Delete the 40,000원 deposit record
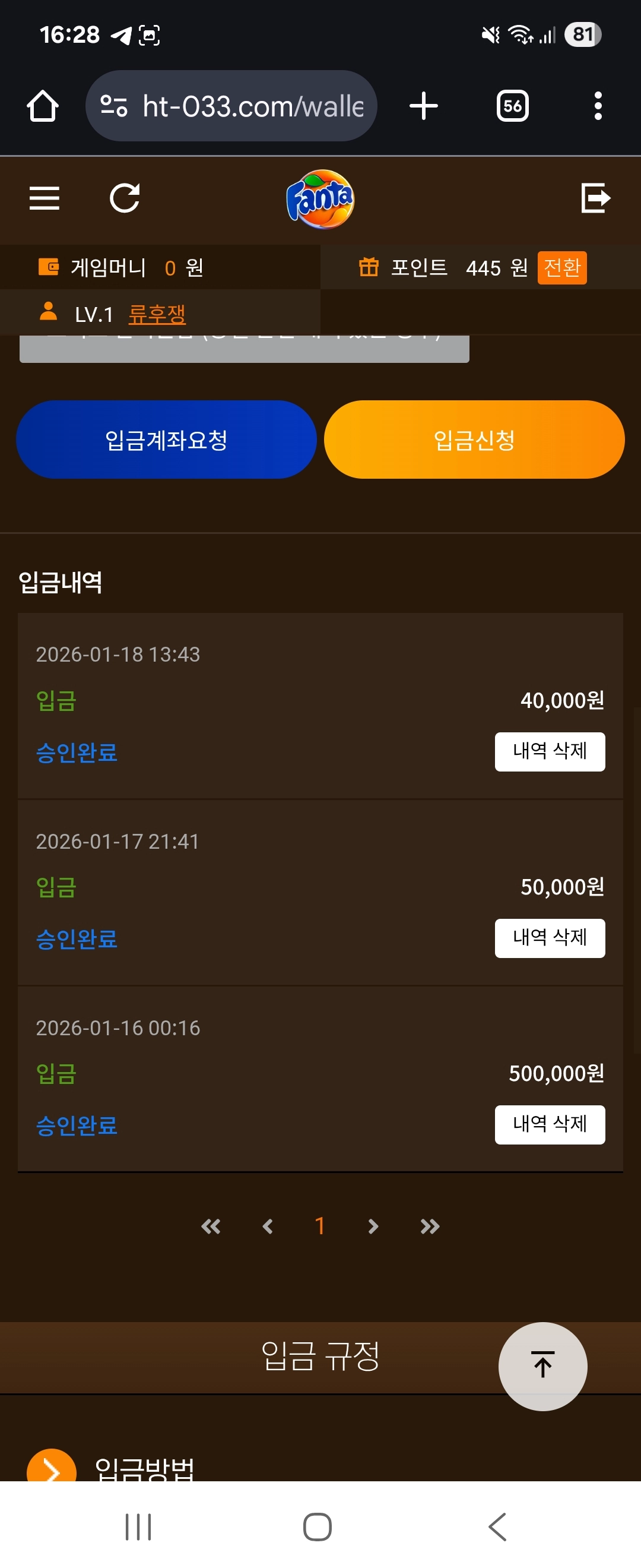This screenshot has height=1568, width=641. coord(550,752)
